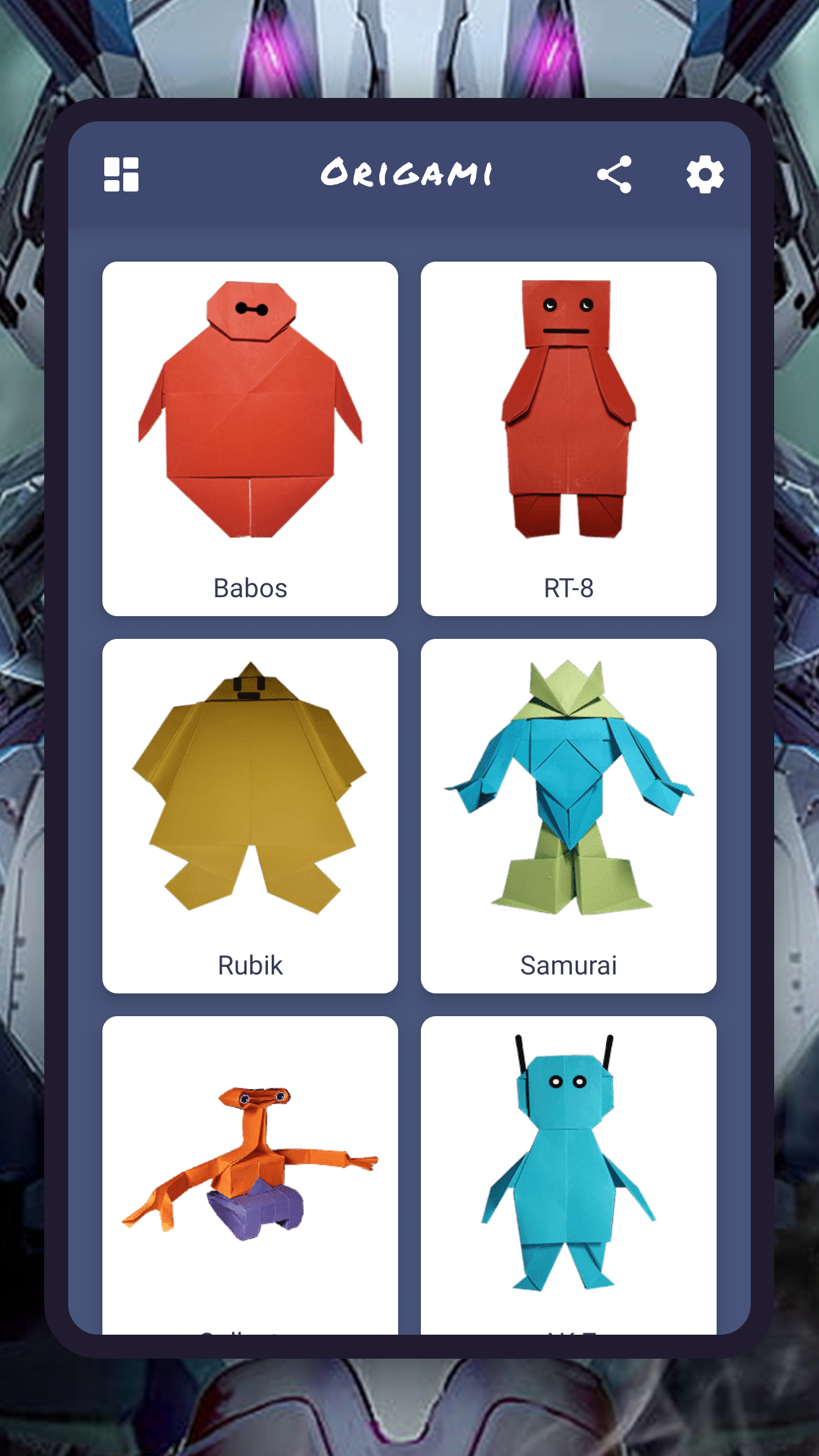Open the grid layout menu icon
Image resolution: width=819 pixels, height=1456 pixels.
tap(121, 174)
